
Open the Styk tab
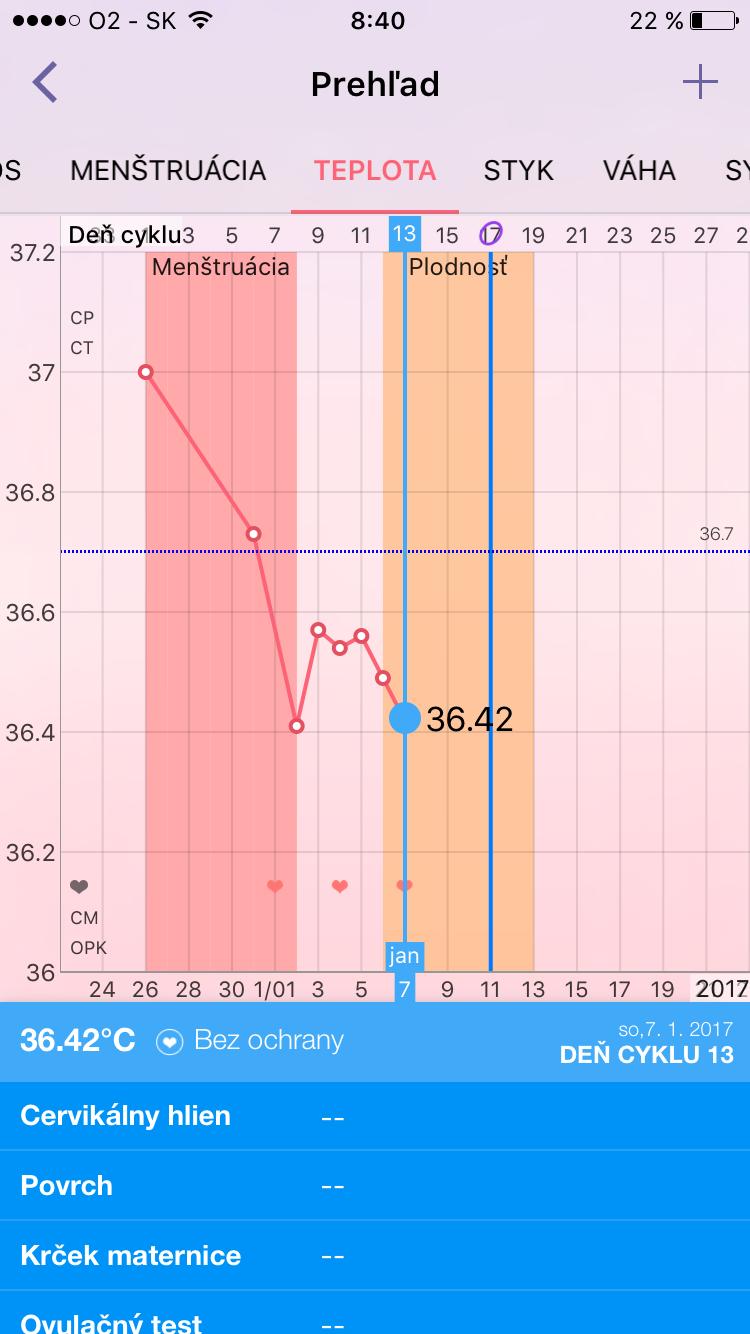coord(518,170)
